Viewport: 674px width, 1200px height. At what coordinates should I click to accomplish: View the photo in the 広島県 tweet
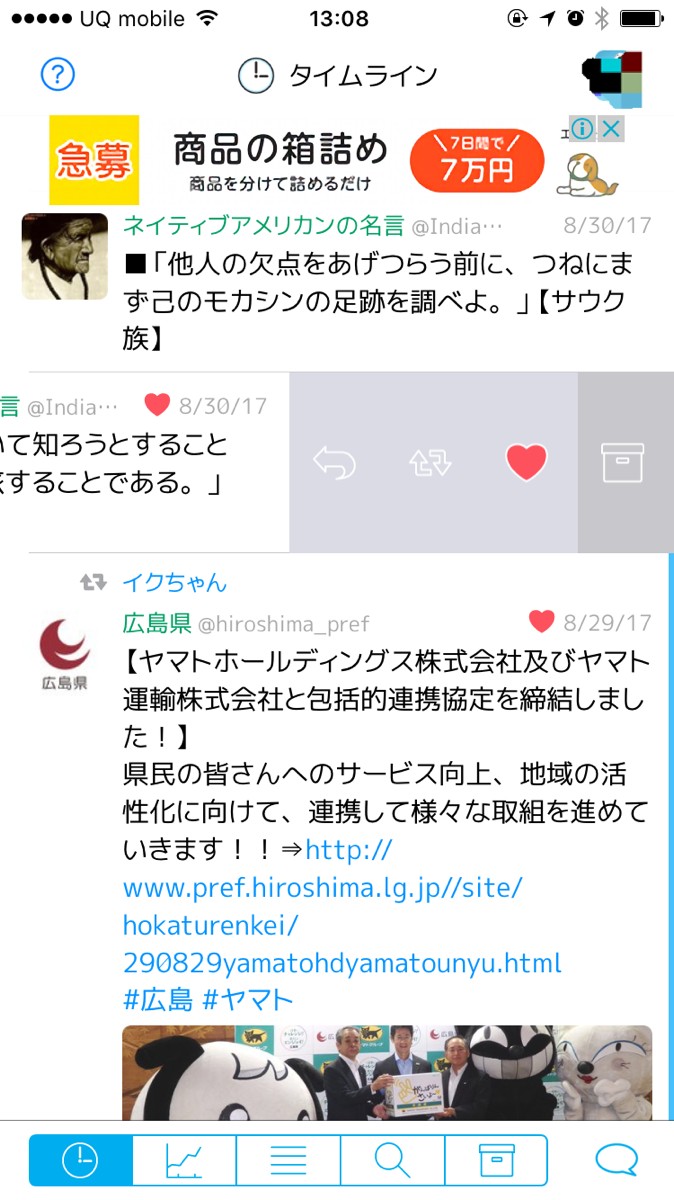coord(387,1072)
